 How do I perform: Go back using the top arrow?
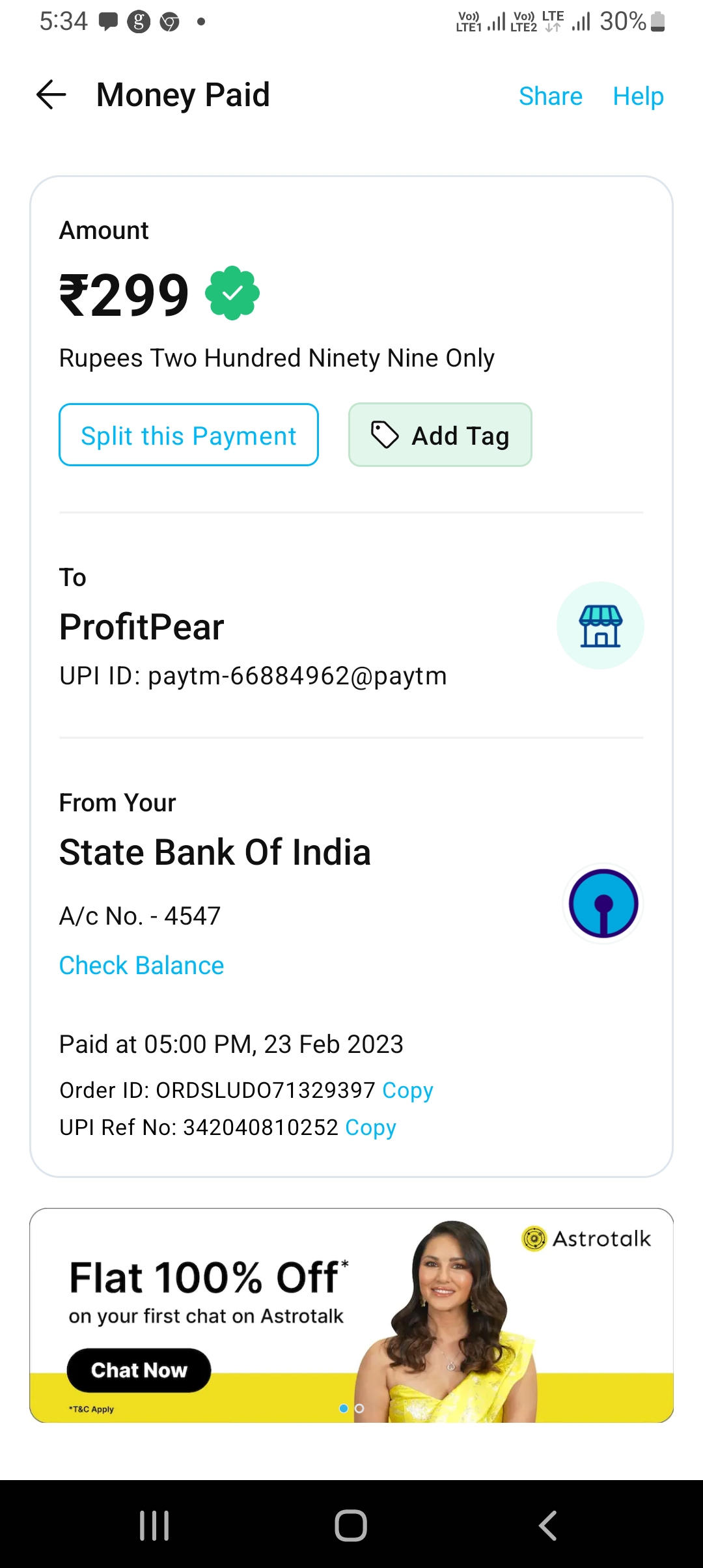[51, 95]
